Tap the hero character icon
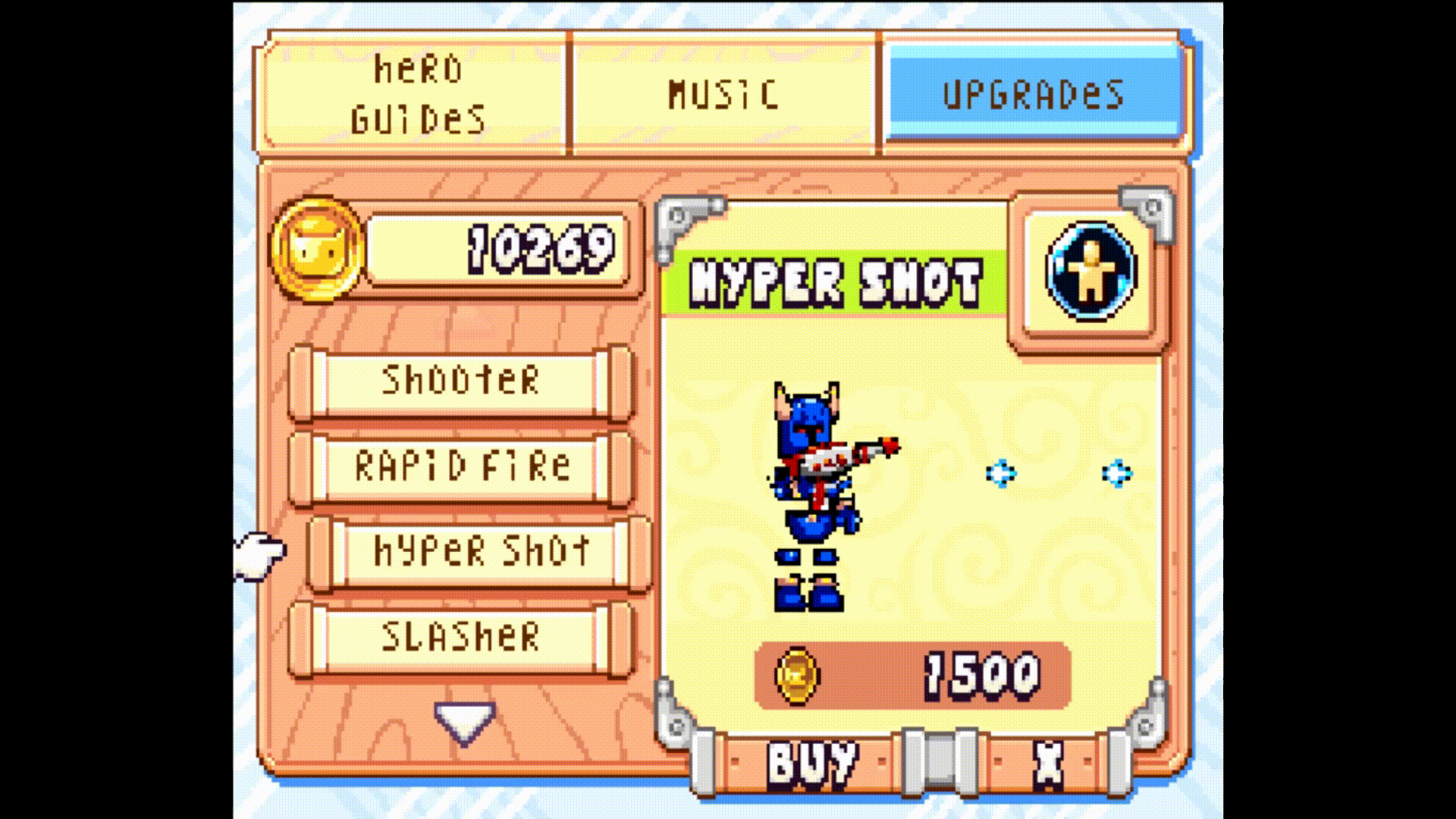The image size is (1456, 819). (x=1090, y=271)
